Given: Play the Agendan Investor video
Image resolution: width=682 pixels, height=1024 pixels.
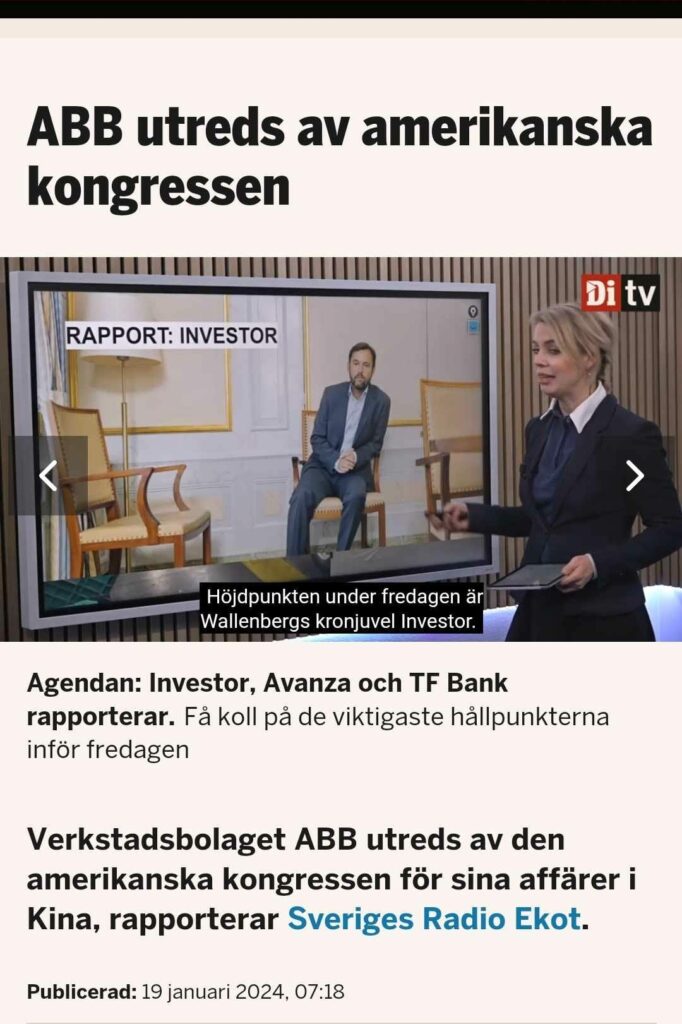Looking at the screenshot, I should coord(340,450).
